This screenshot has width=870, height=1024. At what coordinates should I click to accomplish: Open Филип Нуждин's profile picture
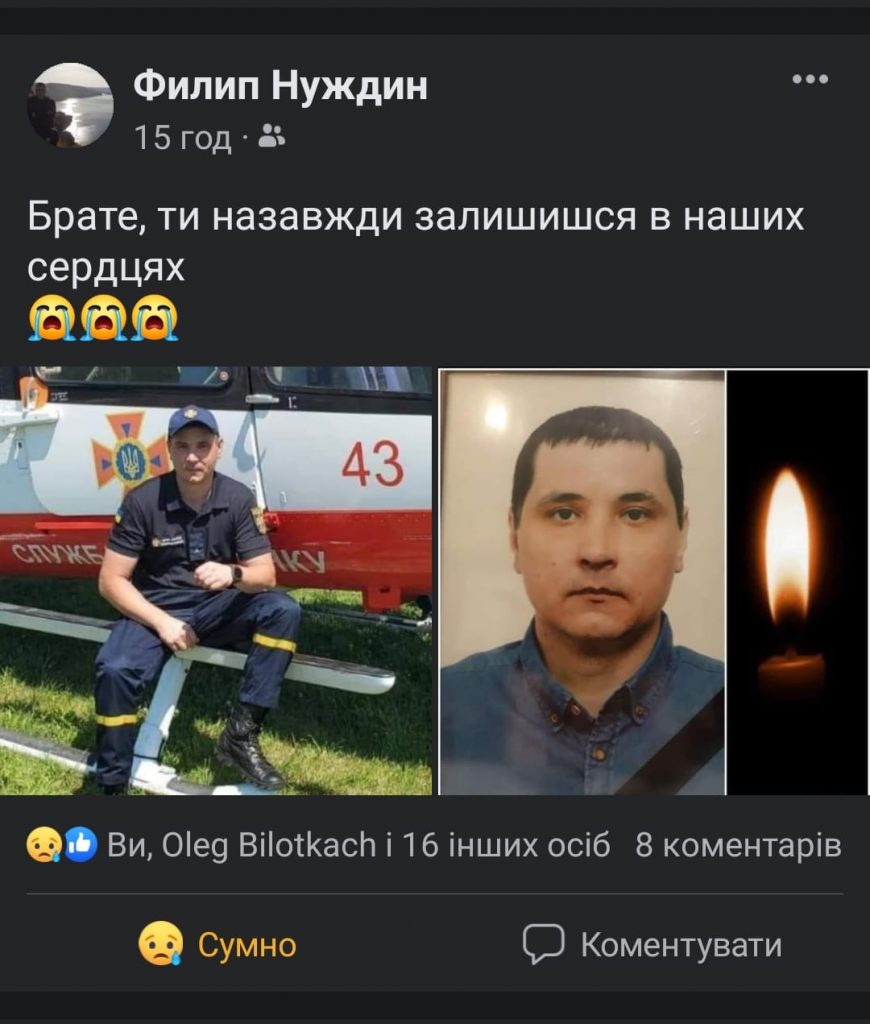69,106
